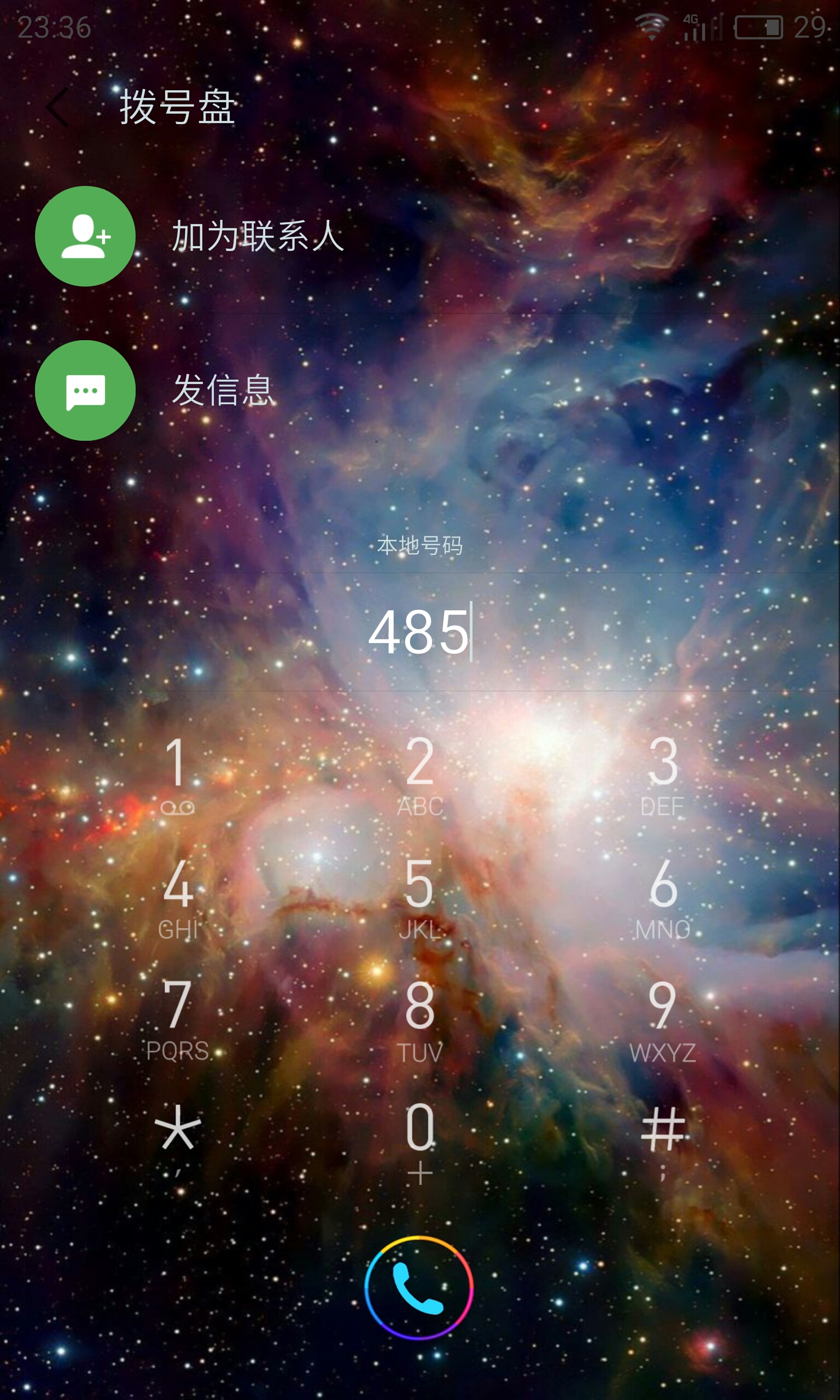Viewport: 840px width, 1400px height.
Task: Dial digit 1 on the keypad
Action: coord(178,774)
